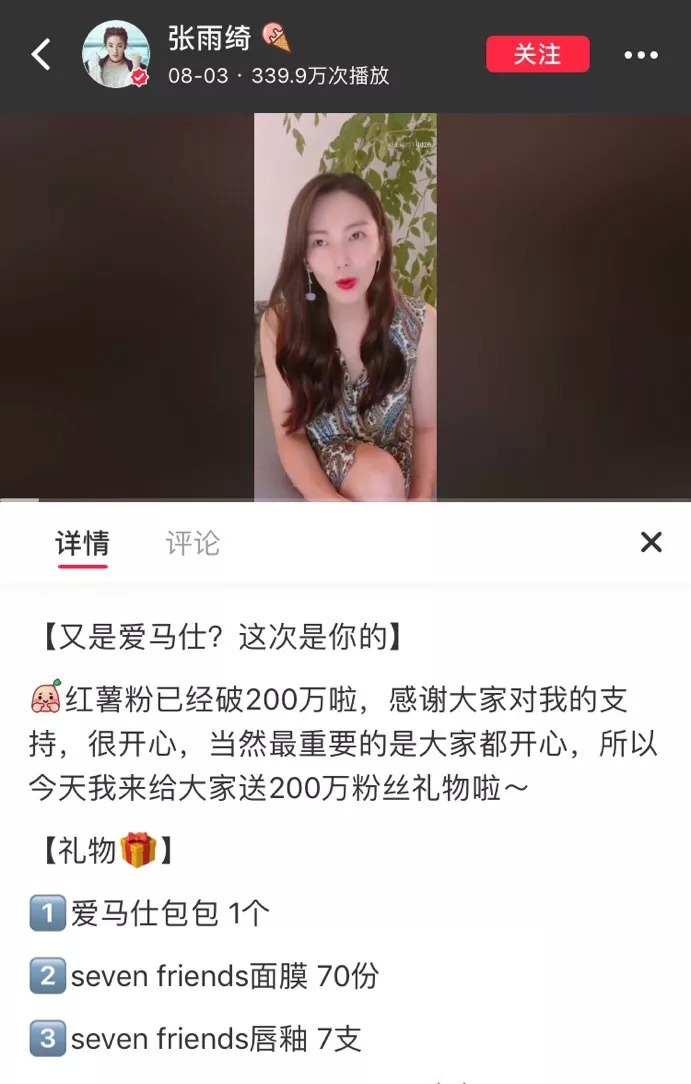Close the details panel

tap(651, 542)
